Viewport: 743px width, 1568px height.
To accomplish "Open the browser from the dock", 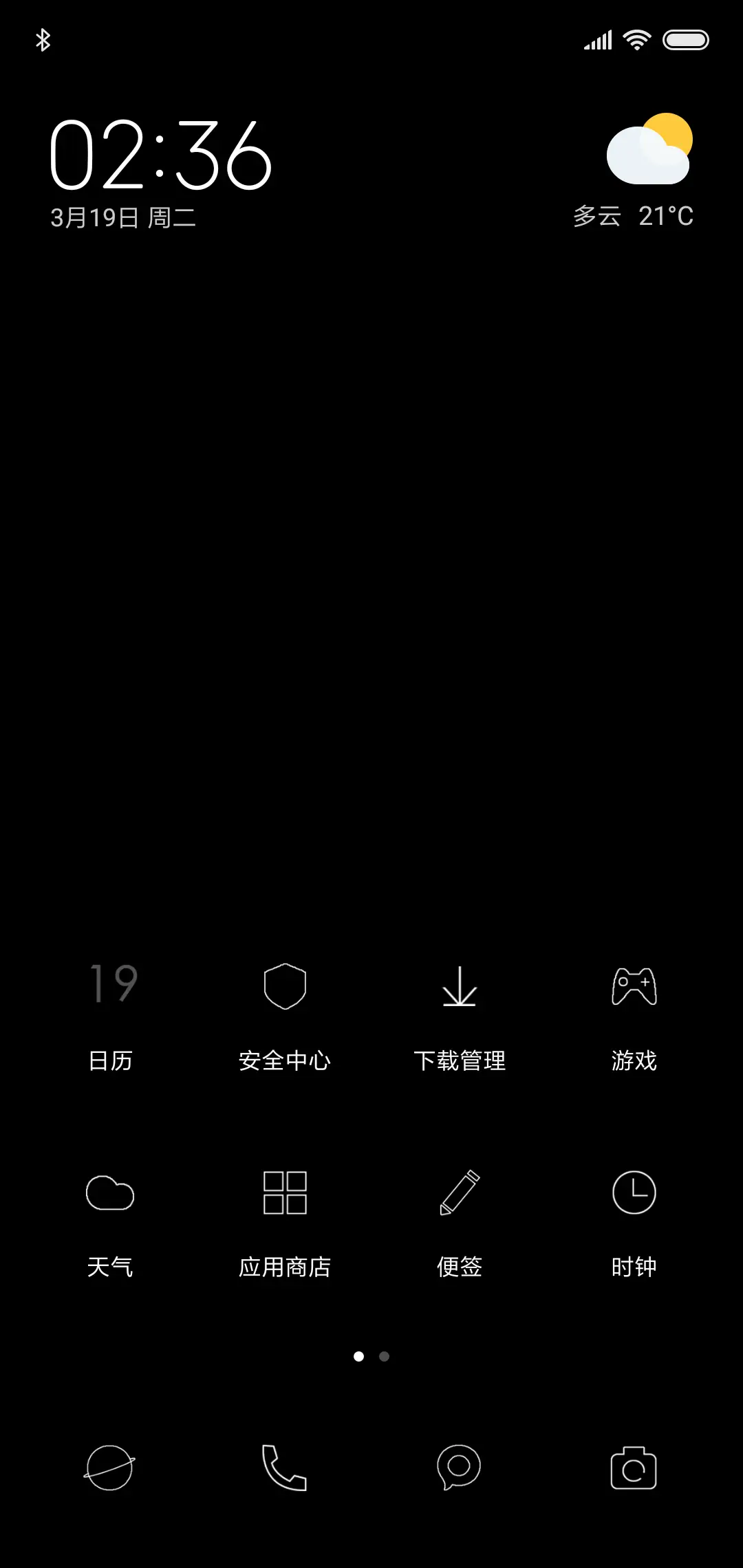I will (x=111, y=1468).
